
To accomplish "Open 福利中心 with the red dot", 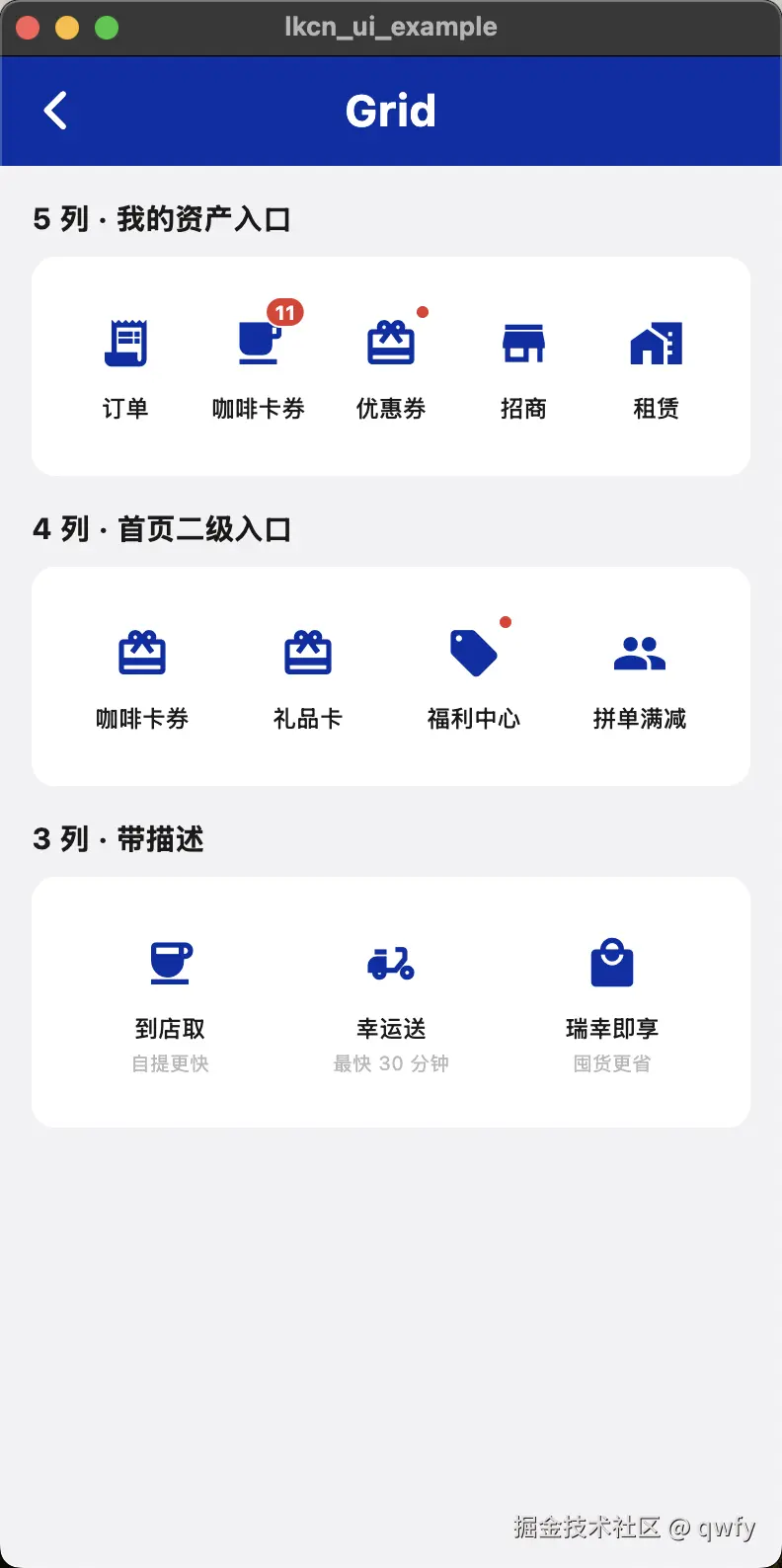I will 474,652.
